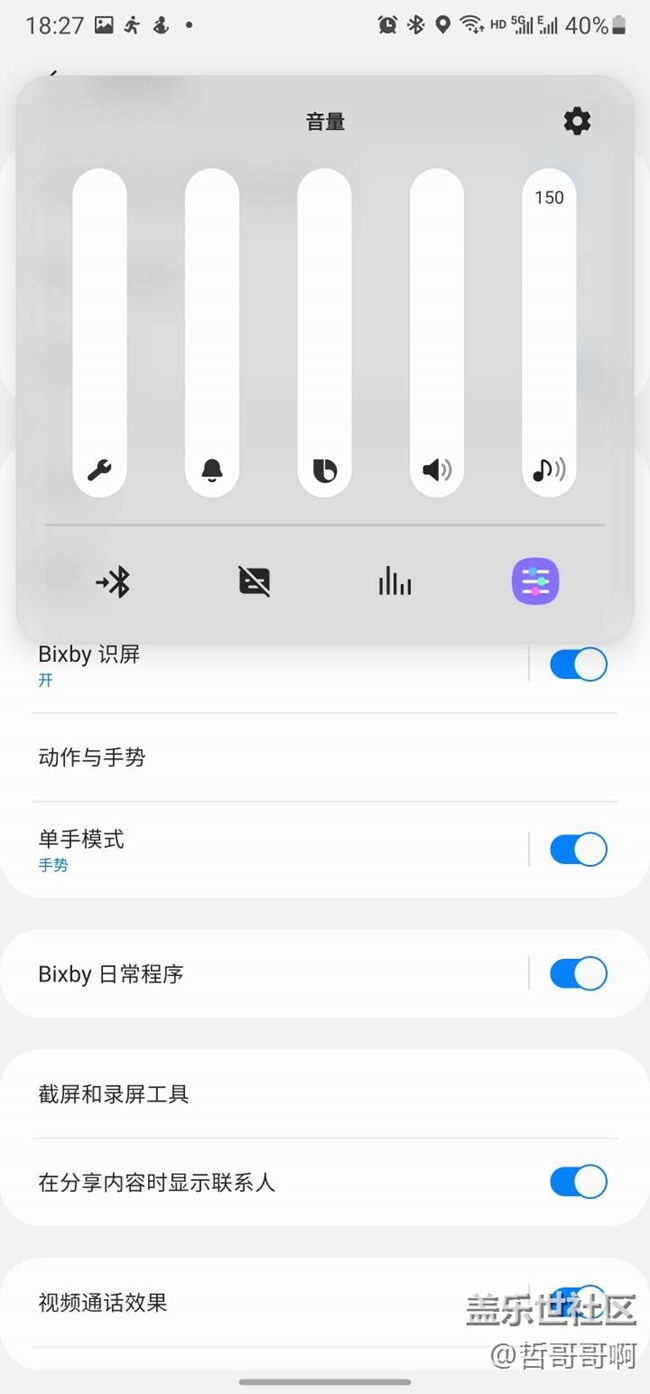Tap the wrench volume slider
Image resolution: width=650 pixels, height=1394 pixels.
tap(100, 330)
